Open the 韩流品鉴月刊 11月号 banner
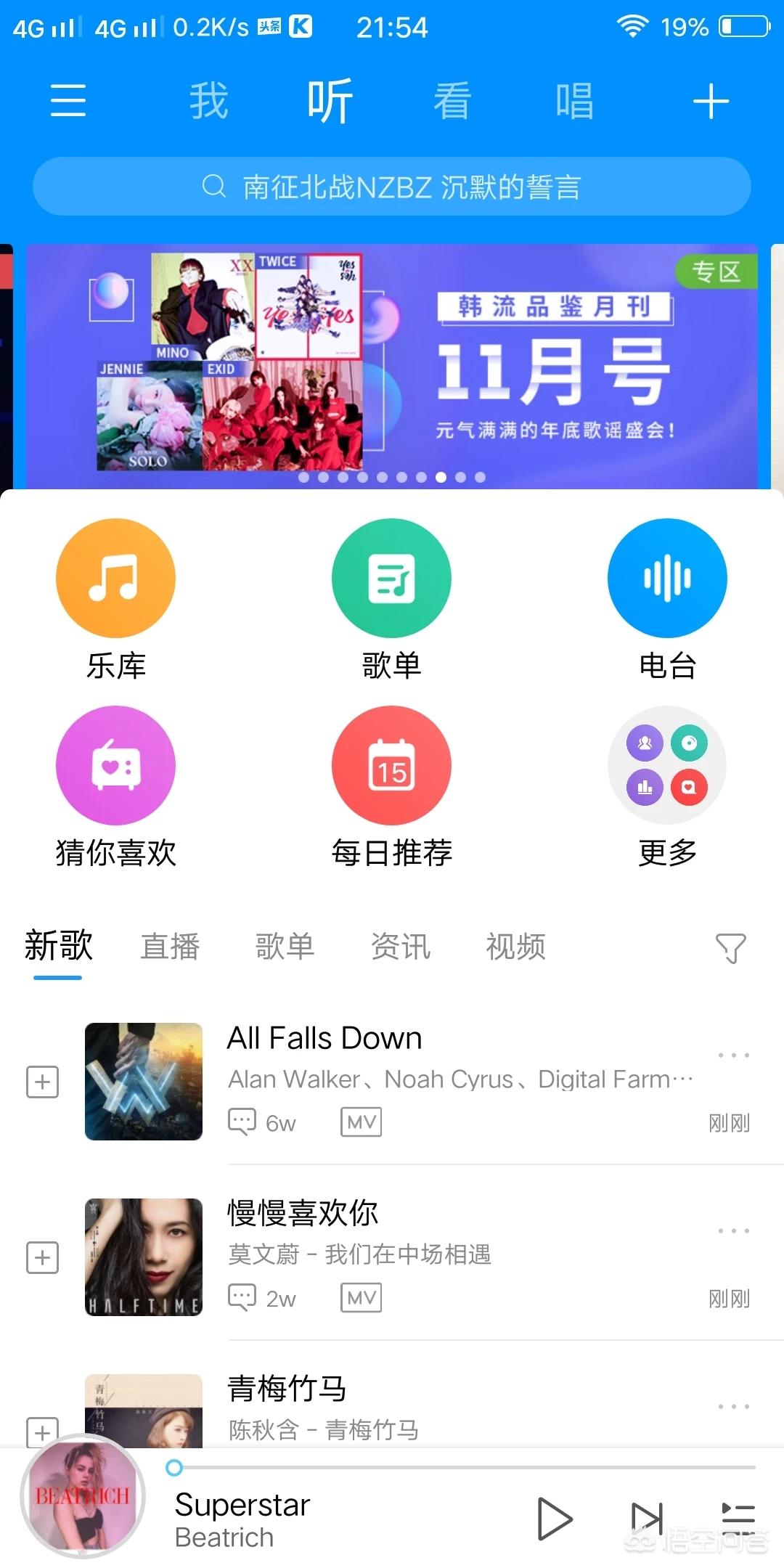The image size is (784, 1568). pos(392,367)
